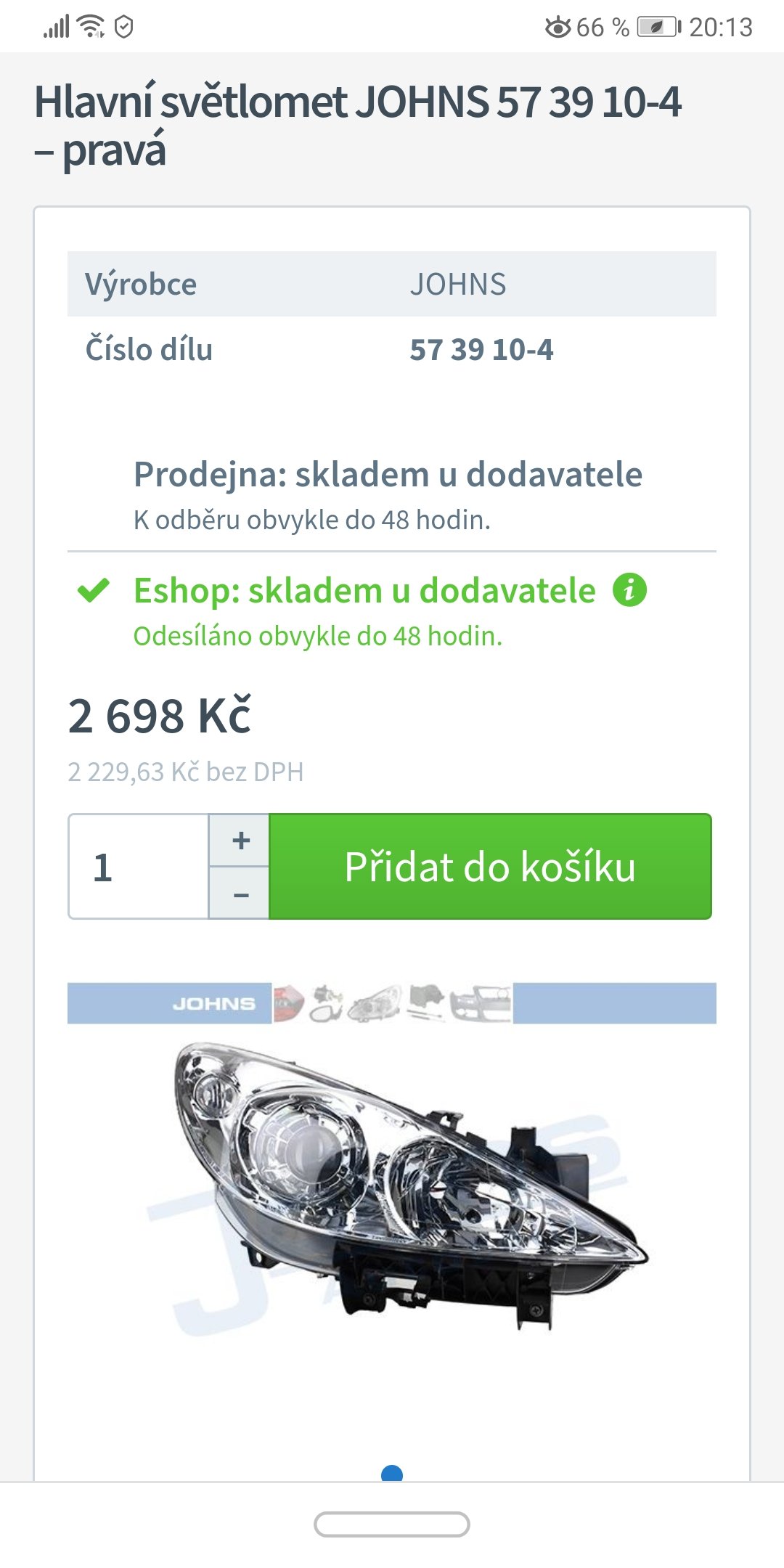
Task: Tap the blue image page indicator dot
Action: click(392, 1473)
